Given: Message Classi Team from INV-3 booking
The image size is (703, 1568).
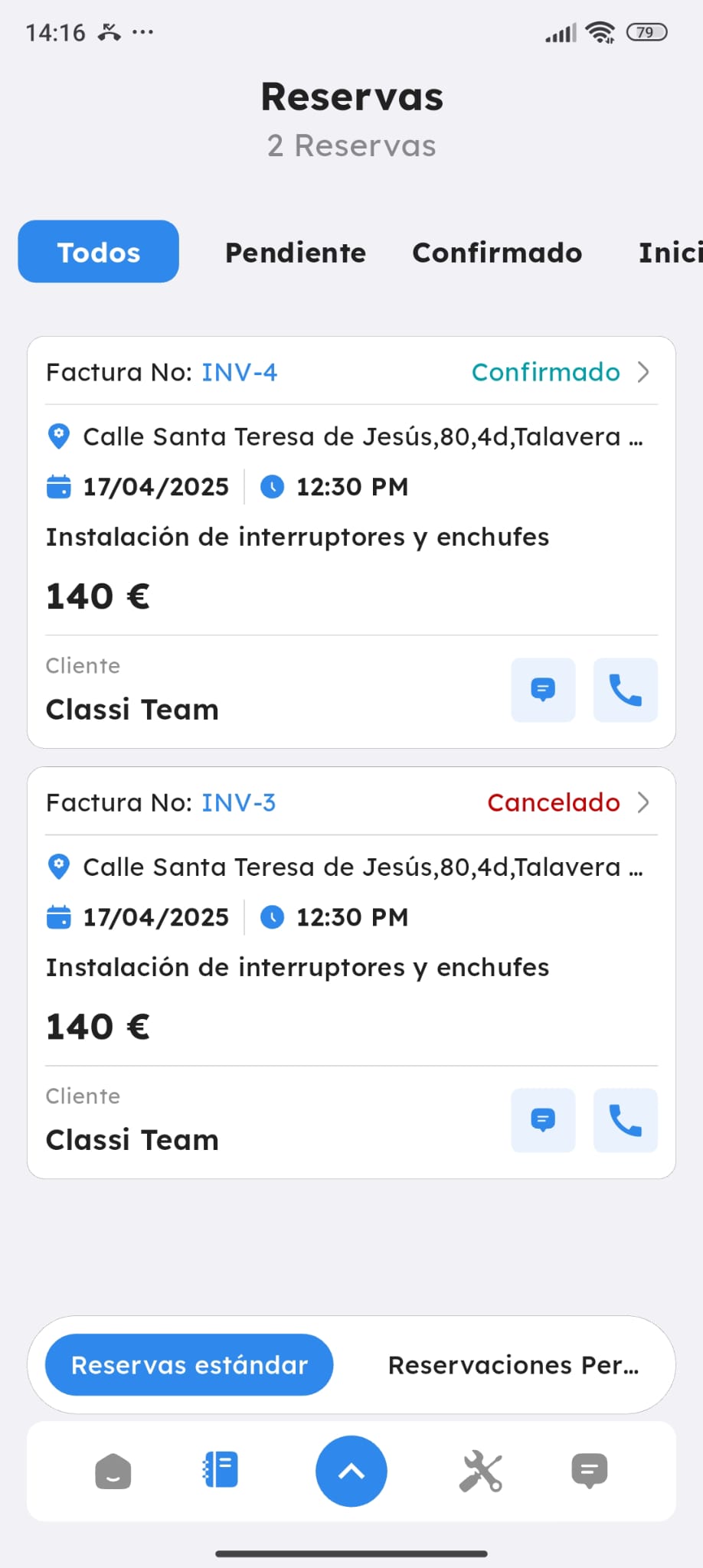Looking at the screenshot, I should point(543,1120).
